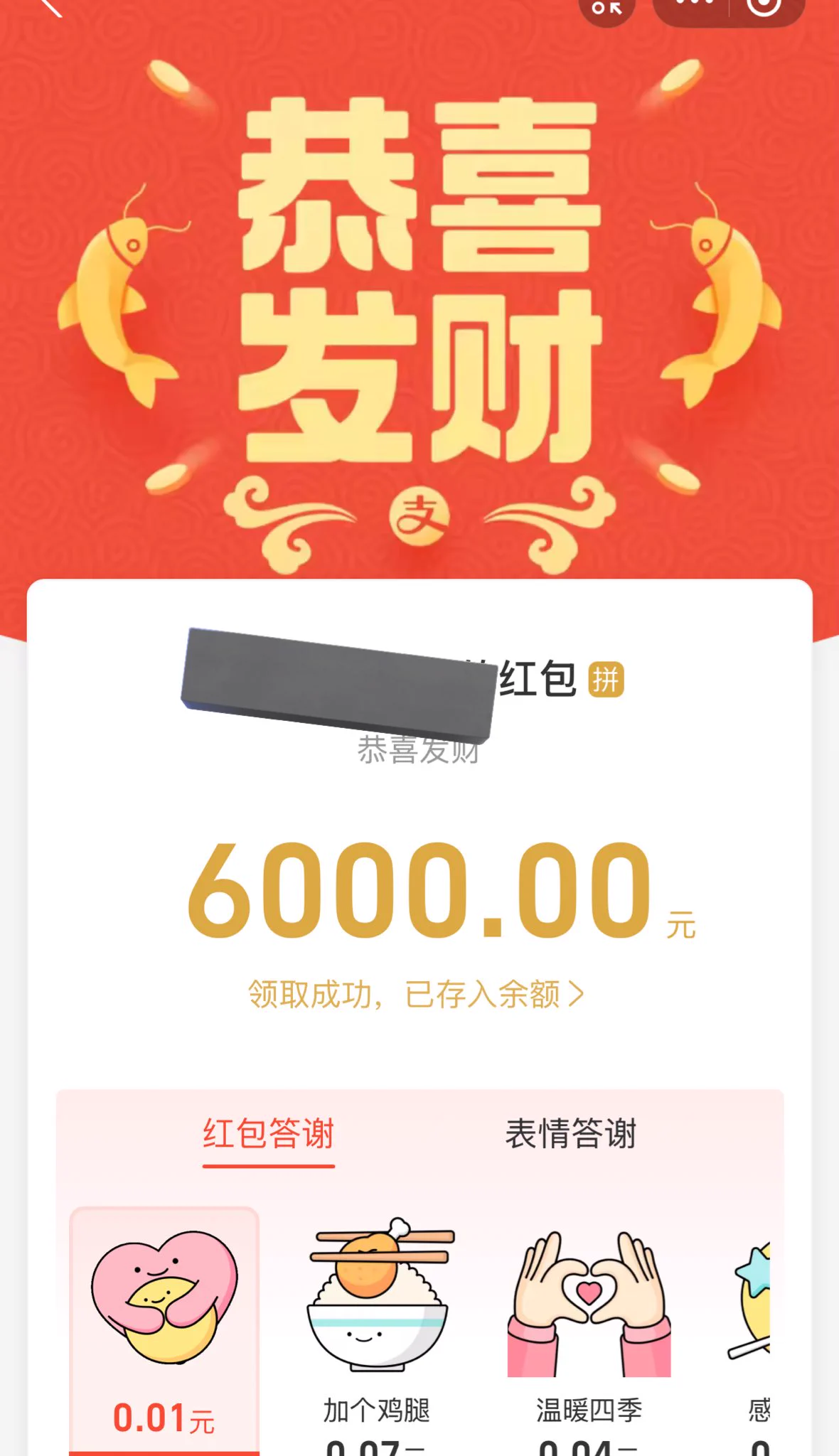The image size is (839, 1456).
Task: Open the balance via 领取成功，已存入余额
Action: tap(416, 994)
